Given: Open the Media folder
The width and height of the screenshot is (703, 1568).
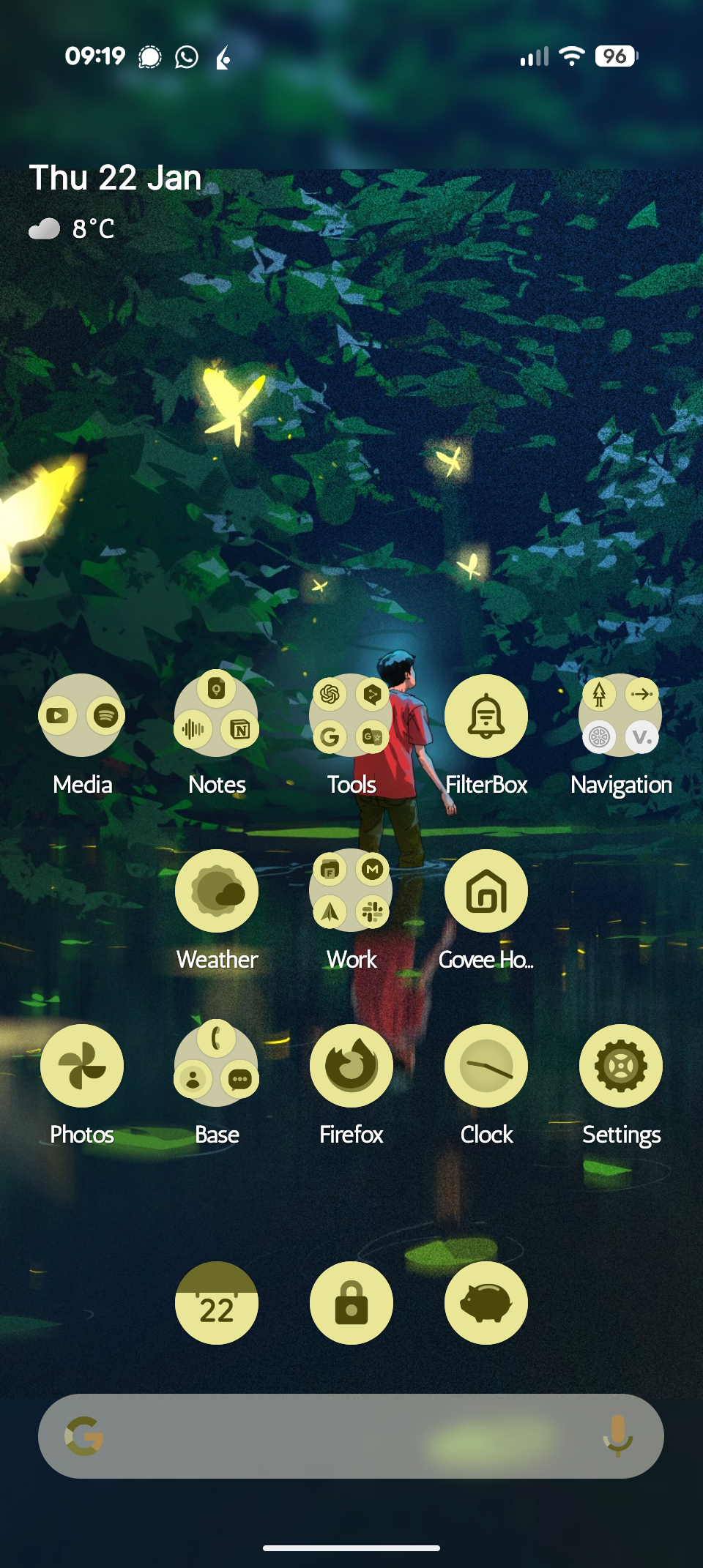Looking at the screenshot, I should point(82,715).
